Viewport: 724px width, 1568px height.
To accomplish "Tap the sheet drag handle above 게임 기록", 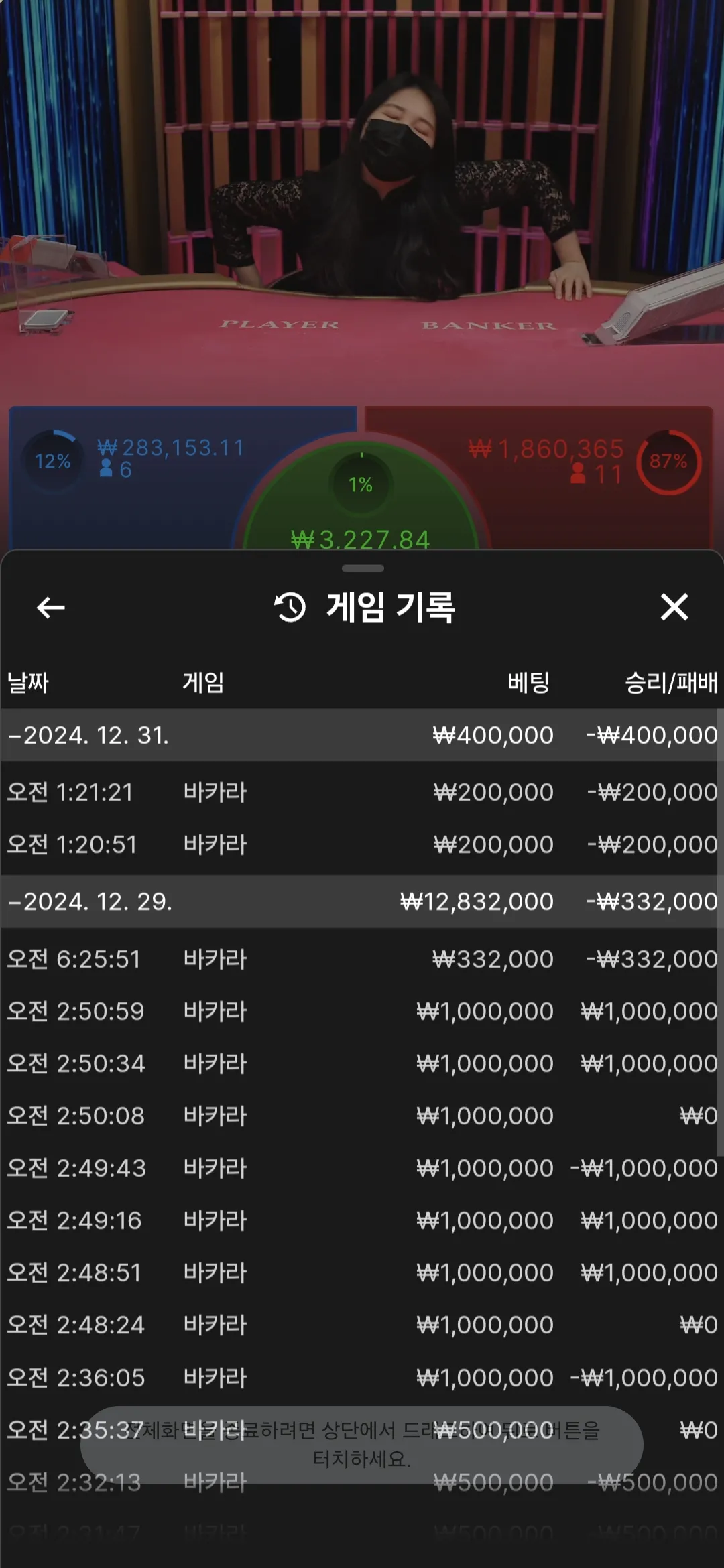I will pos(363,568).
